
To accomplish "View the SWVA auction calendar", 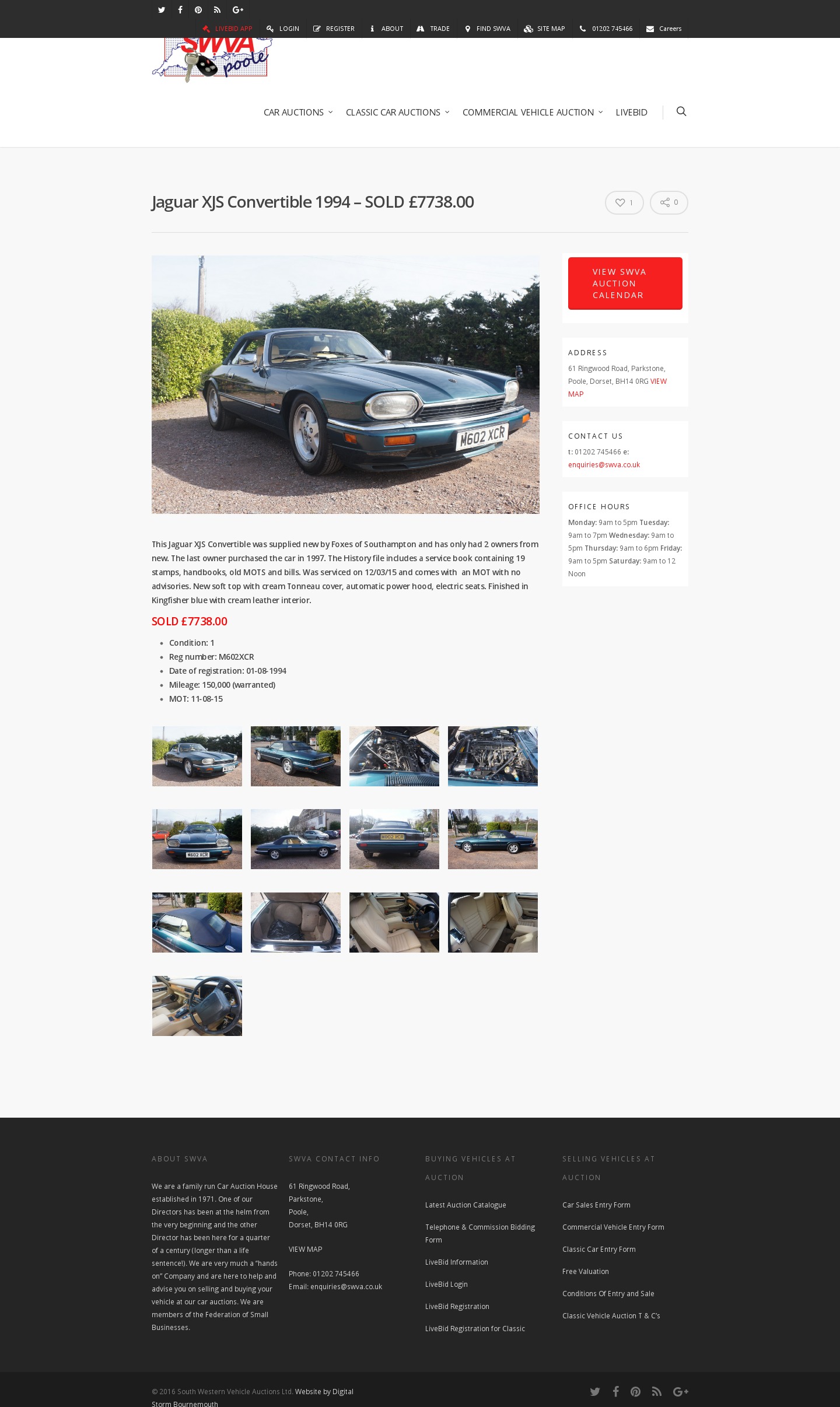I will click(625, 283).
